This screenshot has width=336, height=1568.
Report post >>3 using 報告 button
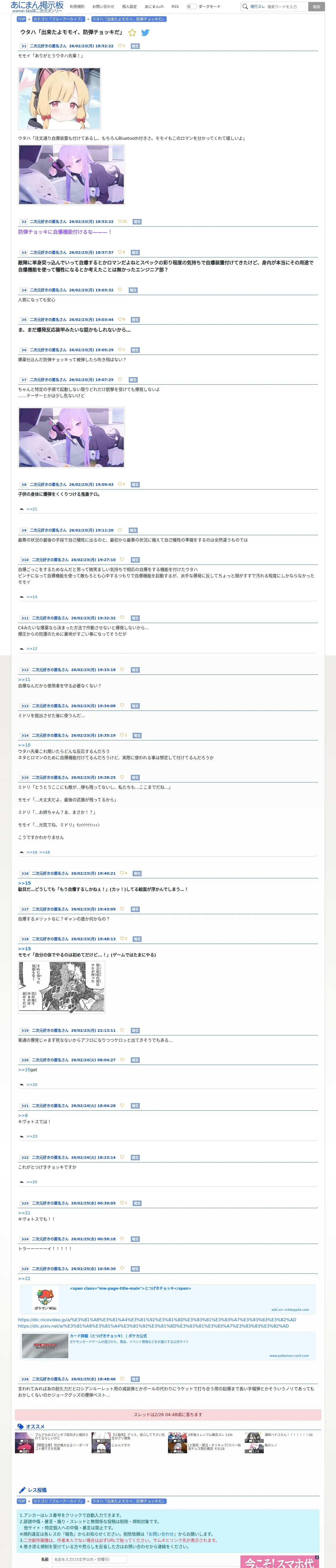tap(135, 253)
